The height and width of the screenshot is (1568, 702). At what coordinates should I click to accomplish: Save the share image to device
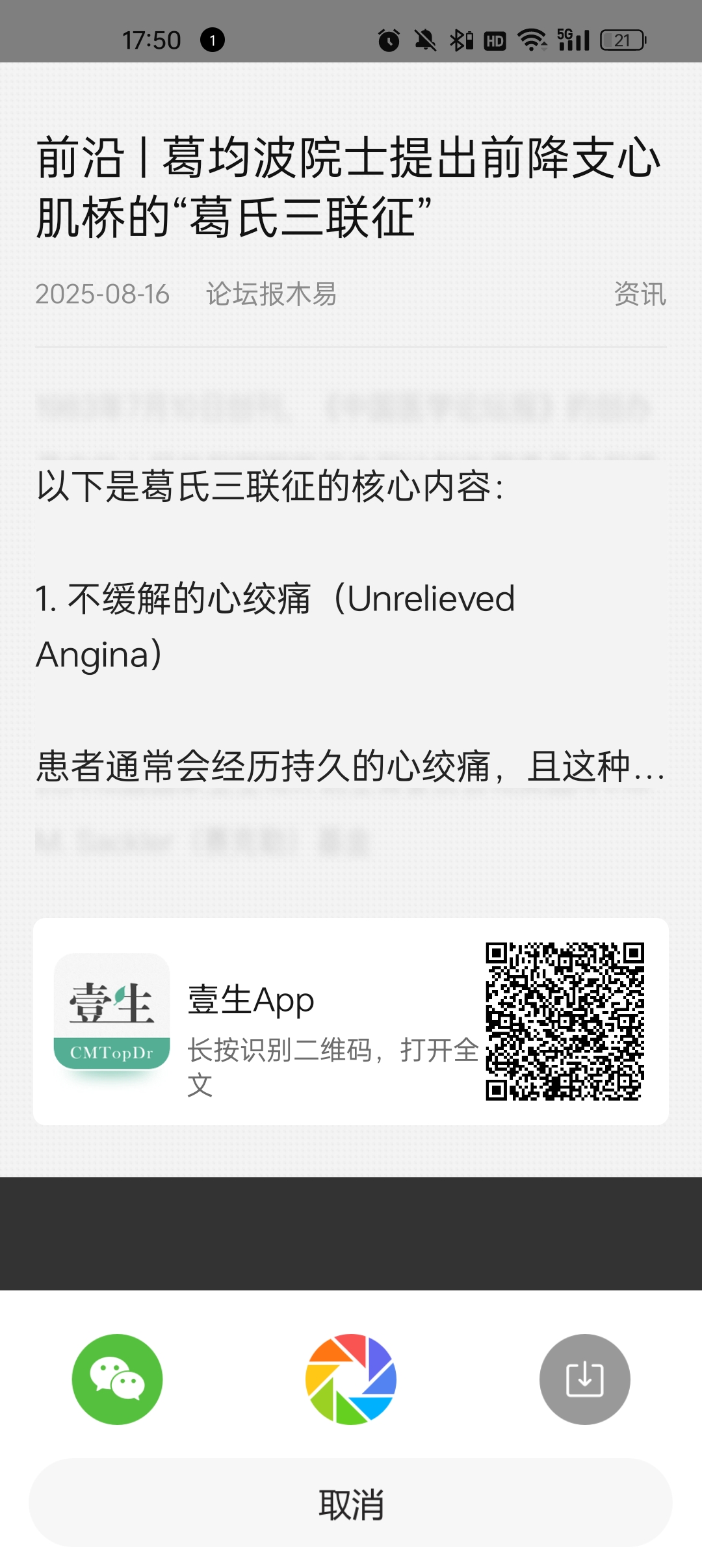coord(584,1379)
